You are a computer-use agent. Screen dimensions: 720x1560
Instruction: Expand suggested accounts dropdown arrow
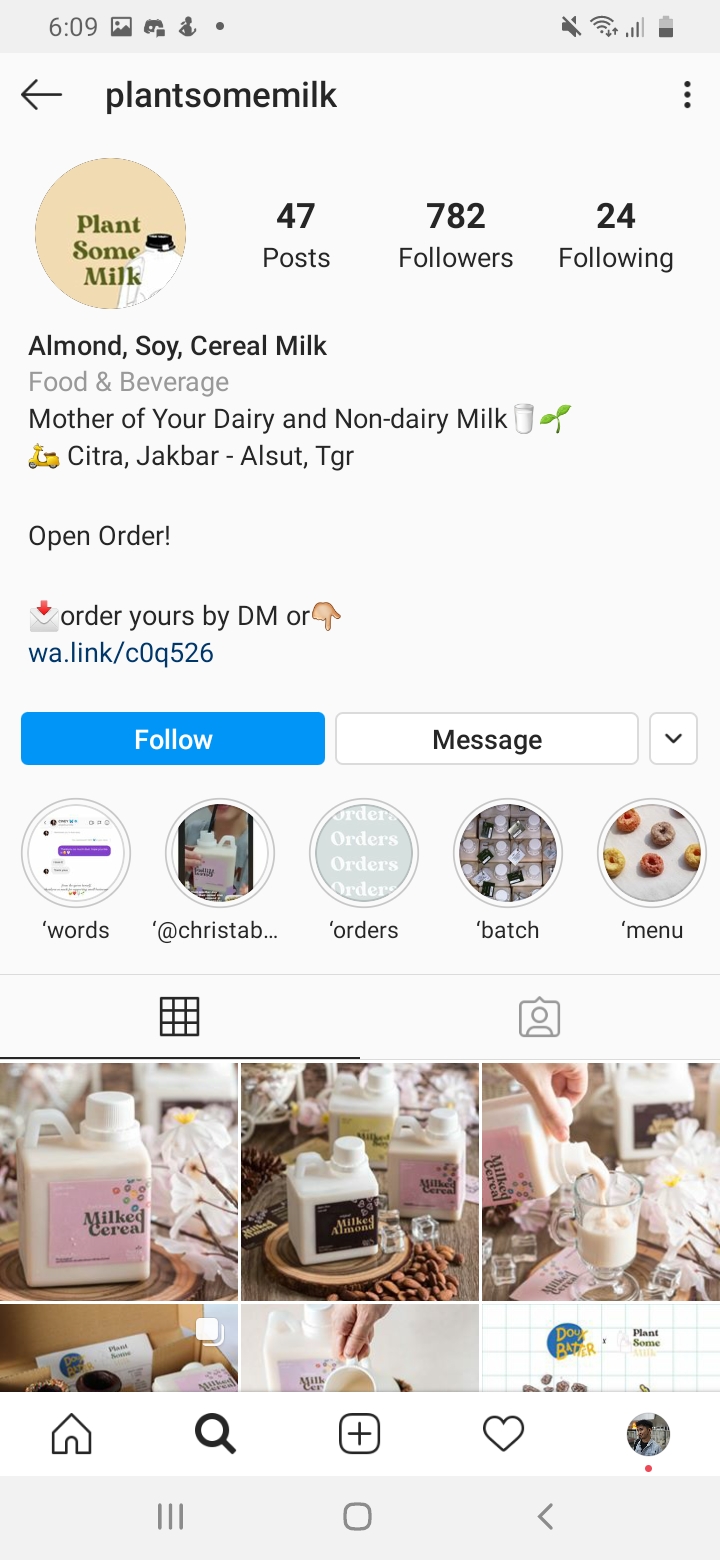pos(673,739)
